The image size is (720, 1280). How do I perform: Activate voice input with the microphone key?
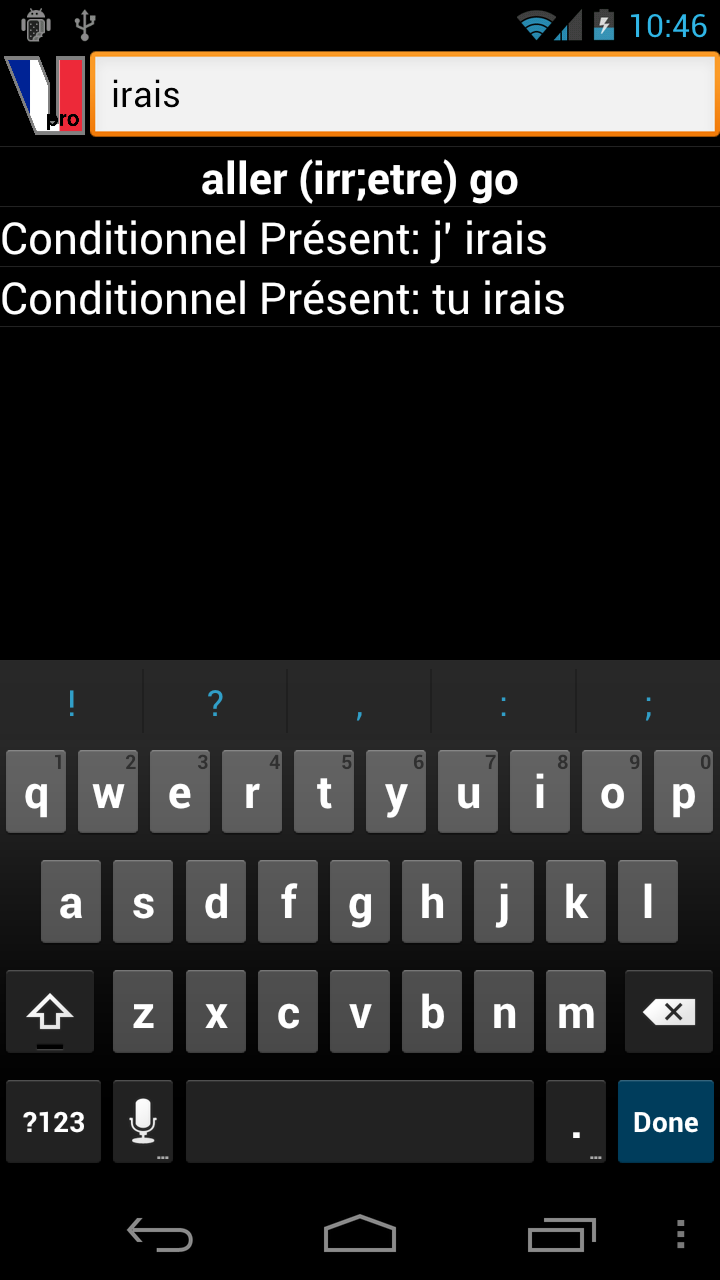coord(143,1122)
